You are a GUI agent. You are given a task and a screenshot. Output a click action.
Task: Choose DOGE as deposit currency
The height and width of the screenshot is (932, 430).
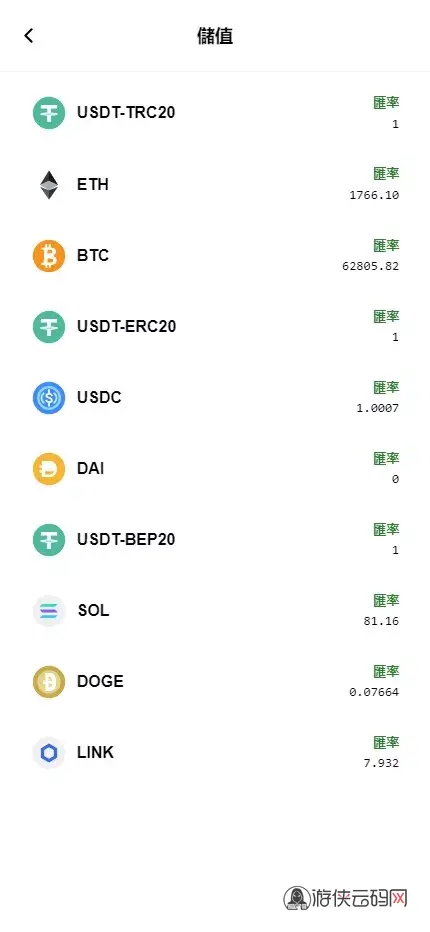[x=215, y=682]
